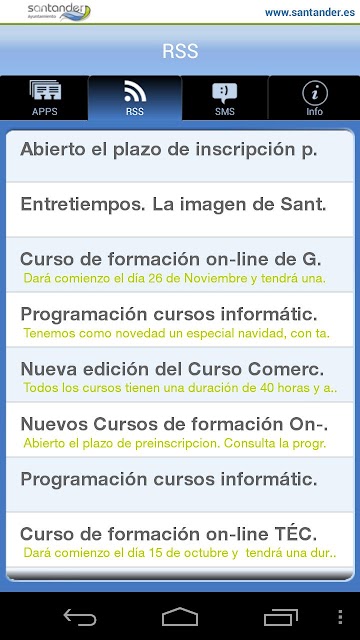
Task: Select the RSS tab
Action: click(x=135, y=98)
